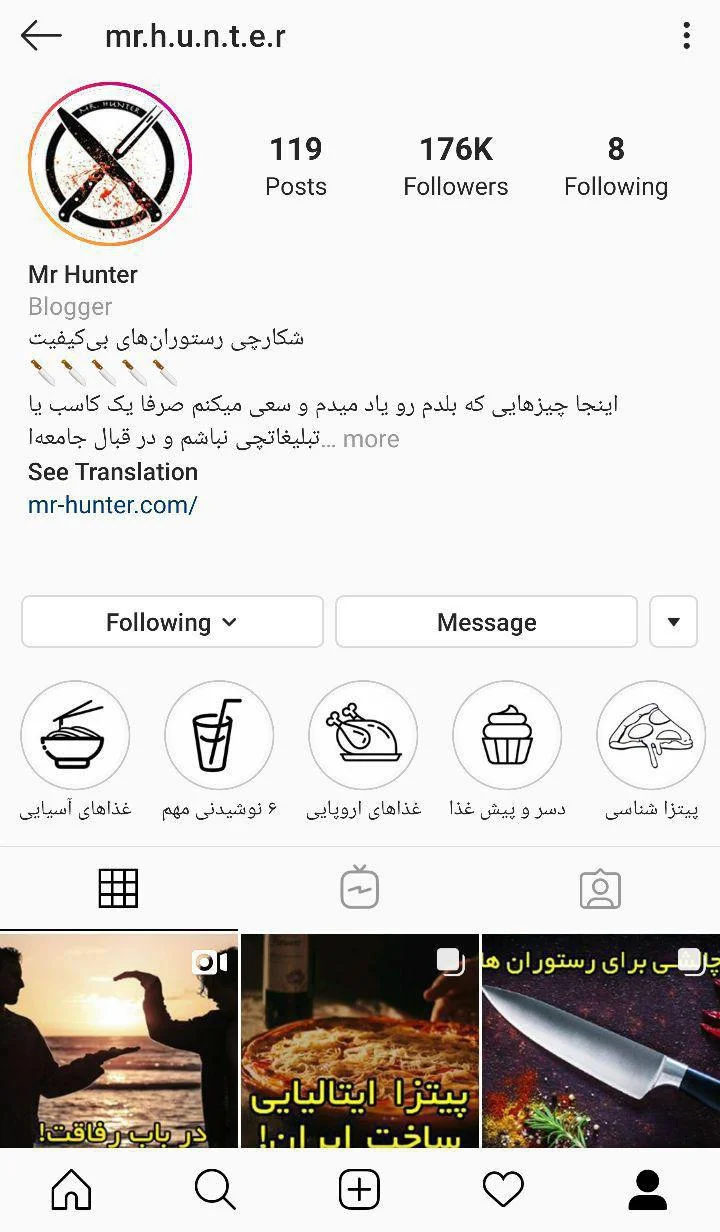Switch to the IGTV videos icon
Viewport: 720px width, 1232px height.
[359, 886]
